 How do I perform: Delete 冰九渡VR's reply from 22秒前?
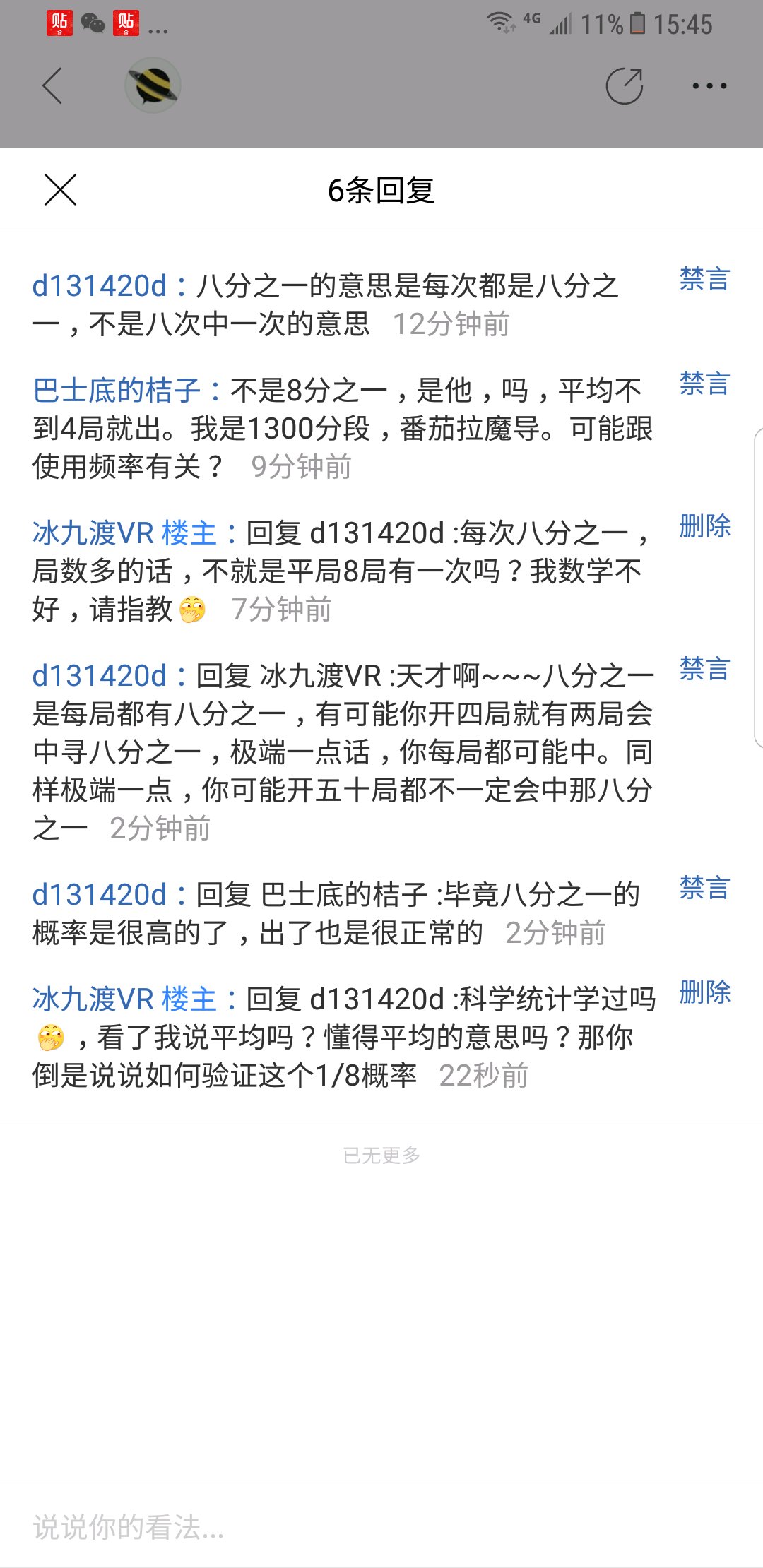[x=704, y=992]
